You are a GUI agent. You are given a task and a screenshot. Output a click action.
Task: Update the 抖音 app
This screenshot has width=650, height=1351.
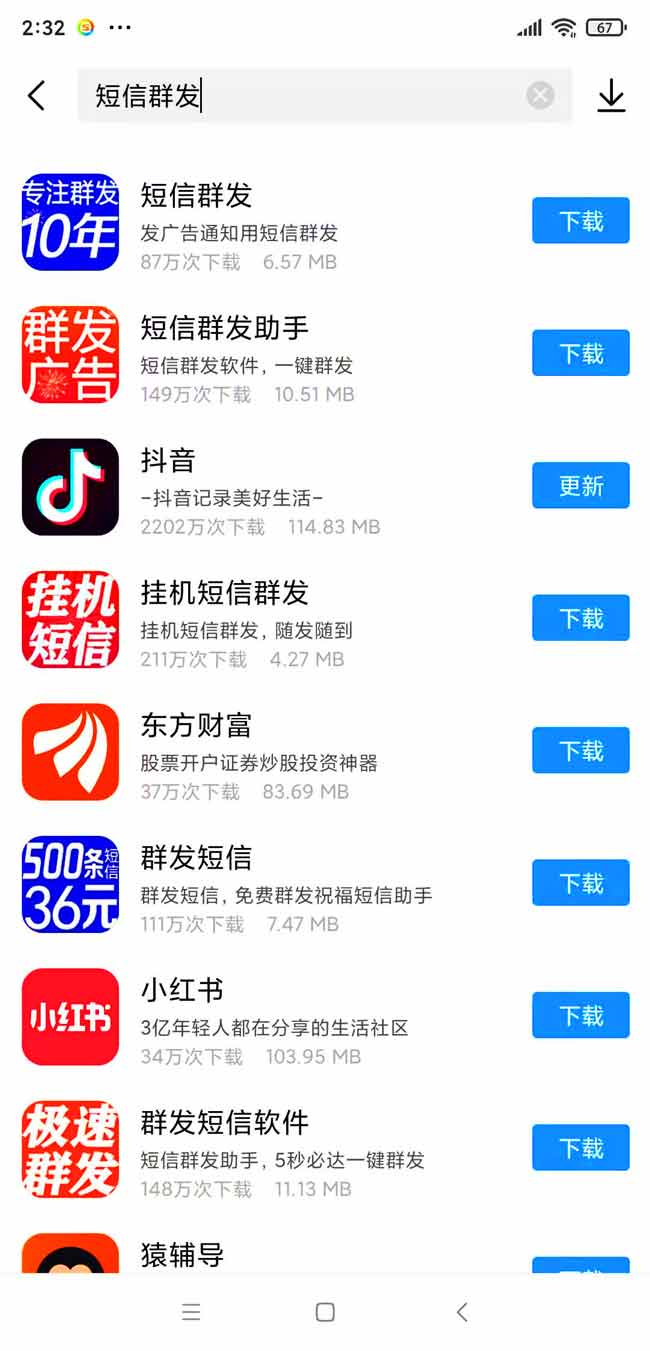pos(580,486)
